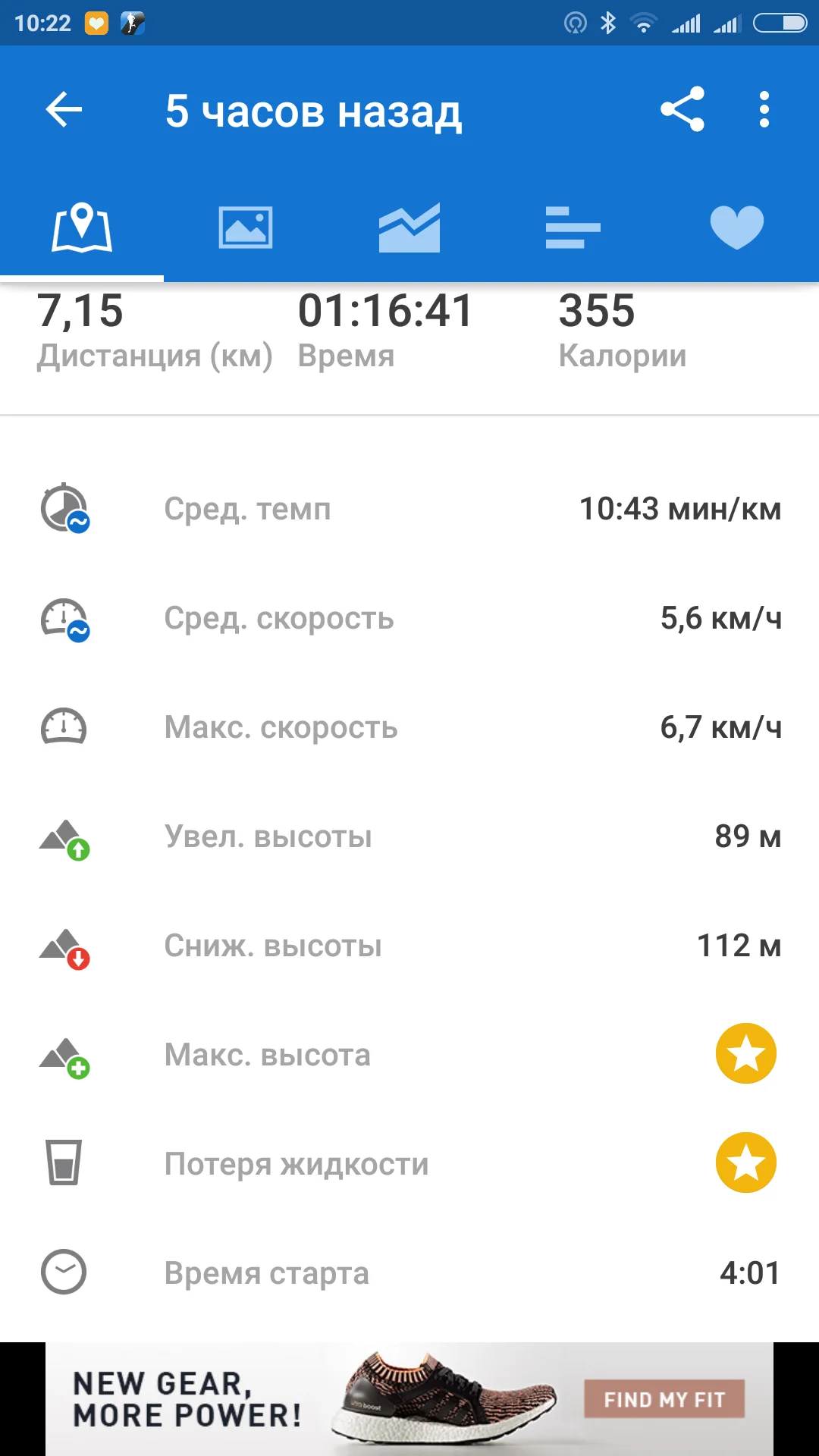Switch to the photos tab

[246, 227]
